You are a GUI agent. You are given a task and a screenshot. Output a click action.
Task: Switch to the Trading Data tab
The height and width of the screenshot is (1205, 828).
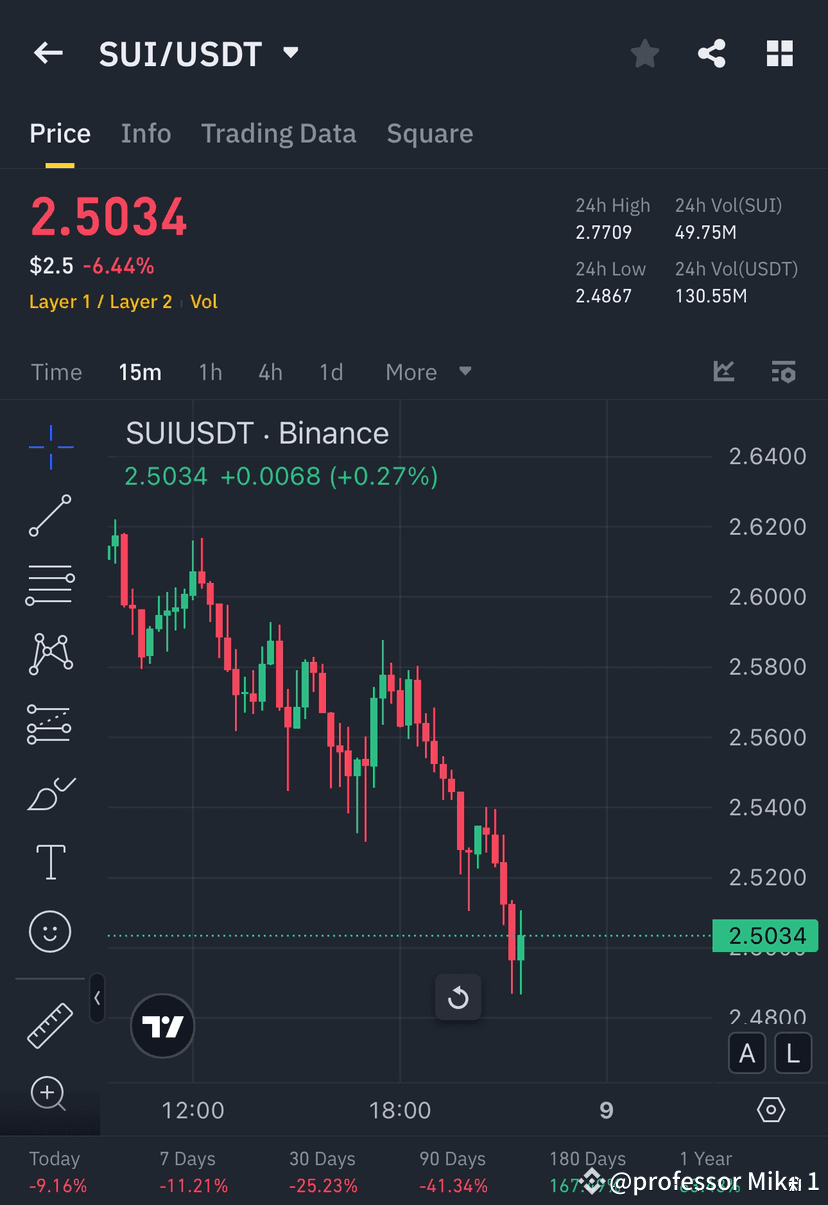point(279,133)
